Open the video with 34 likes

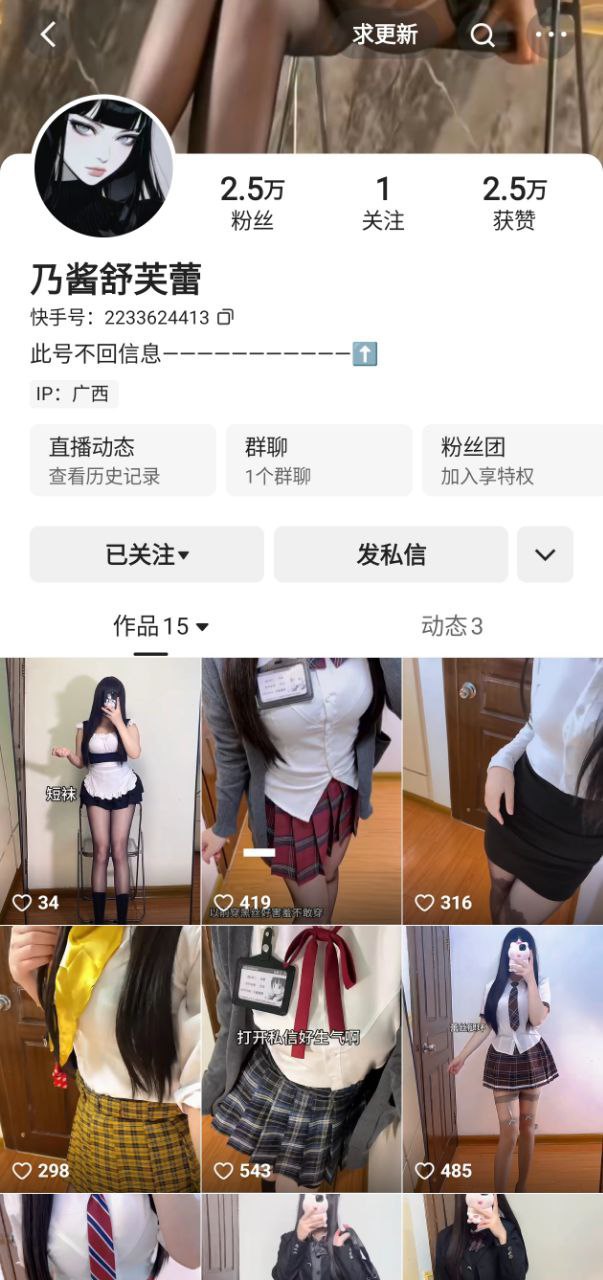pos(100,790)
